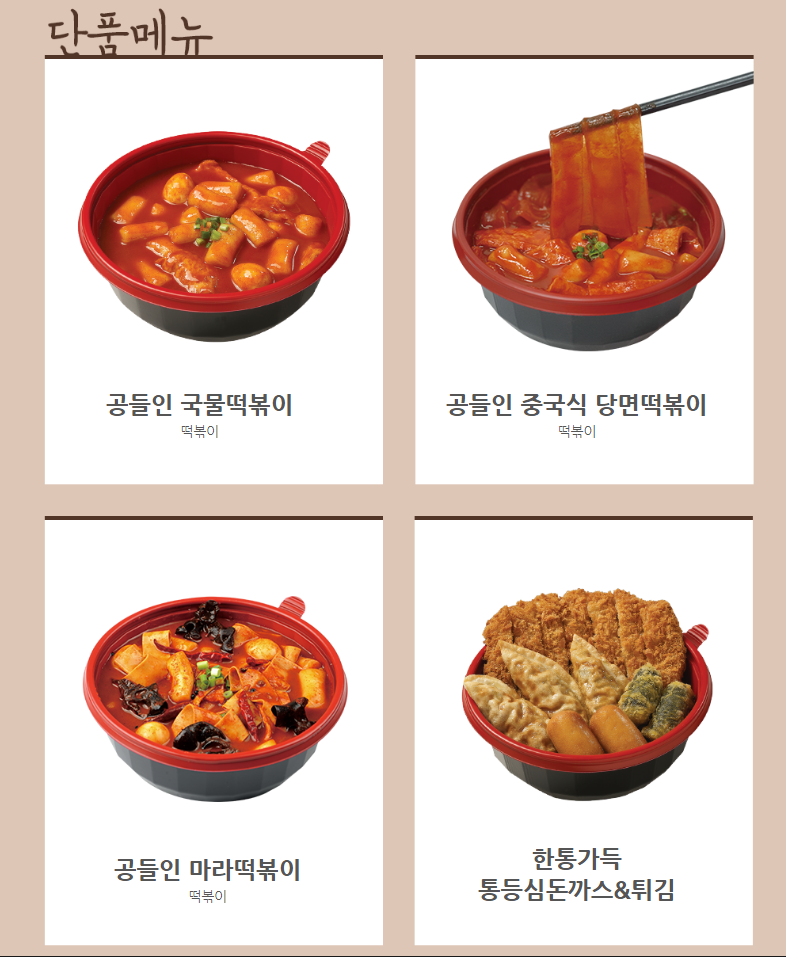Image resolution: width=786 pixels, height=957 pixels.
Task: Select the 공들인 마라떡볶이 menu card
Action: [x=213, y=732]
